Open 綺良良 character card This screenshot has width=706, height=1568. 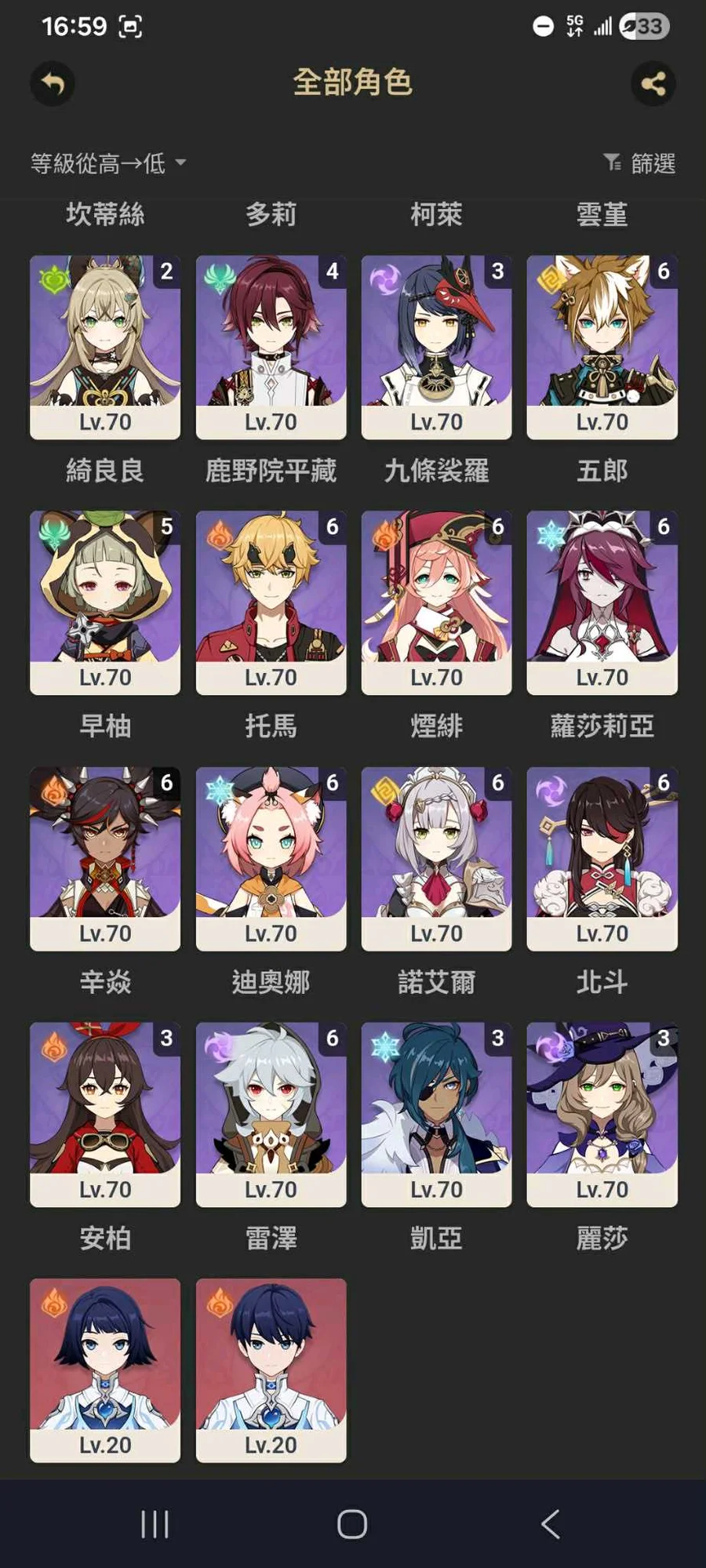(x=105, y=347)
